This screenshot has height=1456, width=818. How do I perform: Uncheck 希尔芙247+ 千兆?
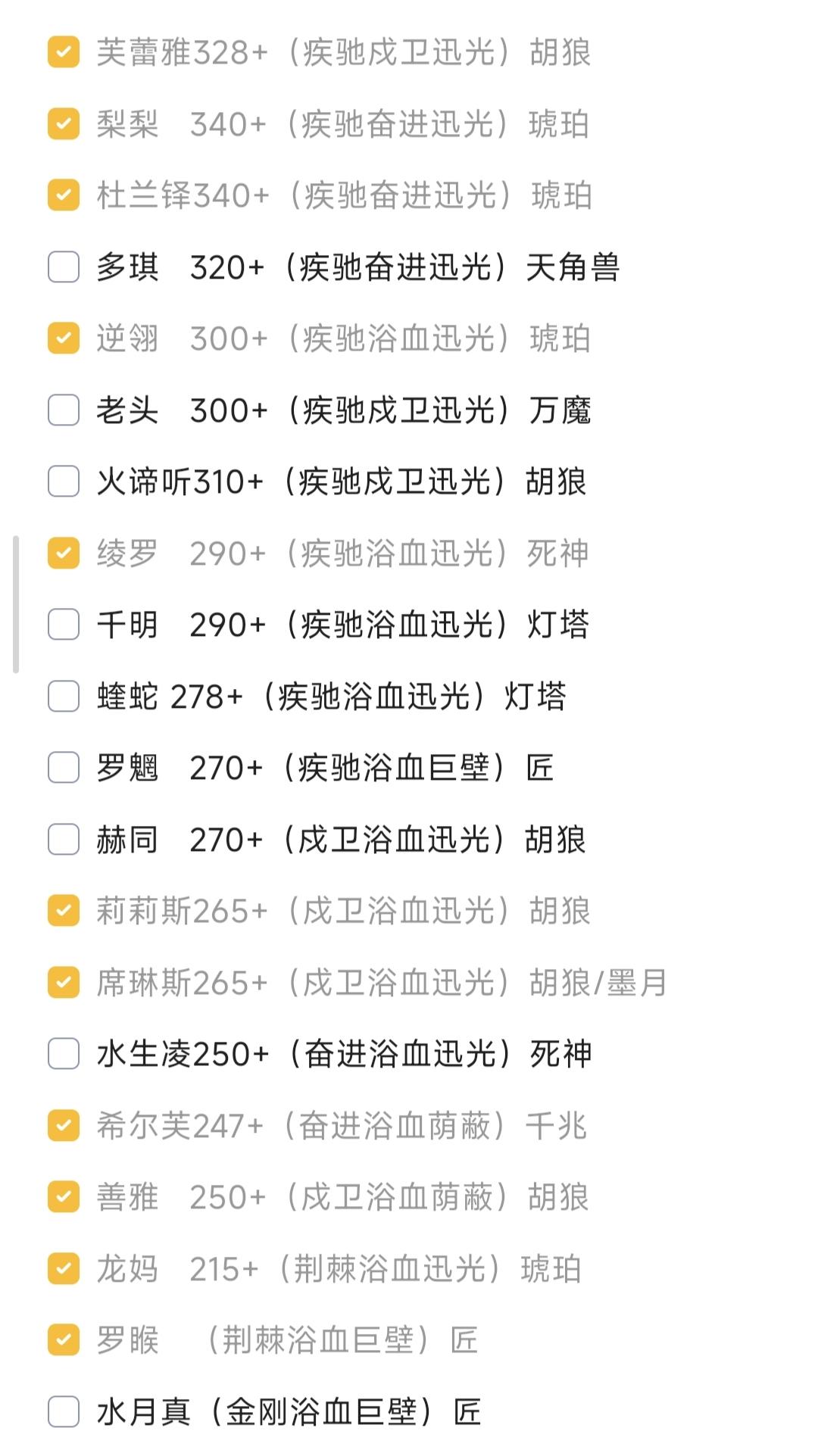[x=64, y=1125]
